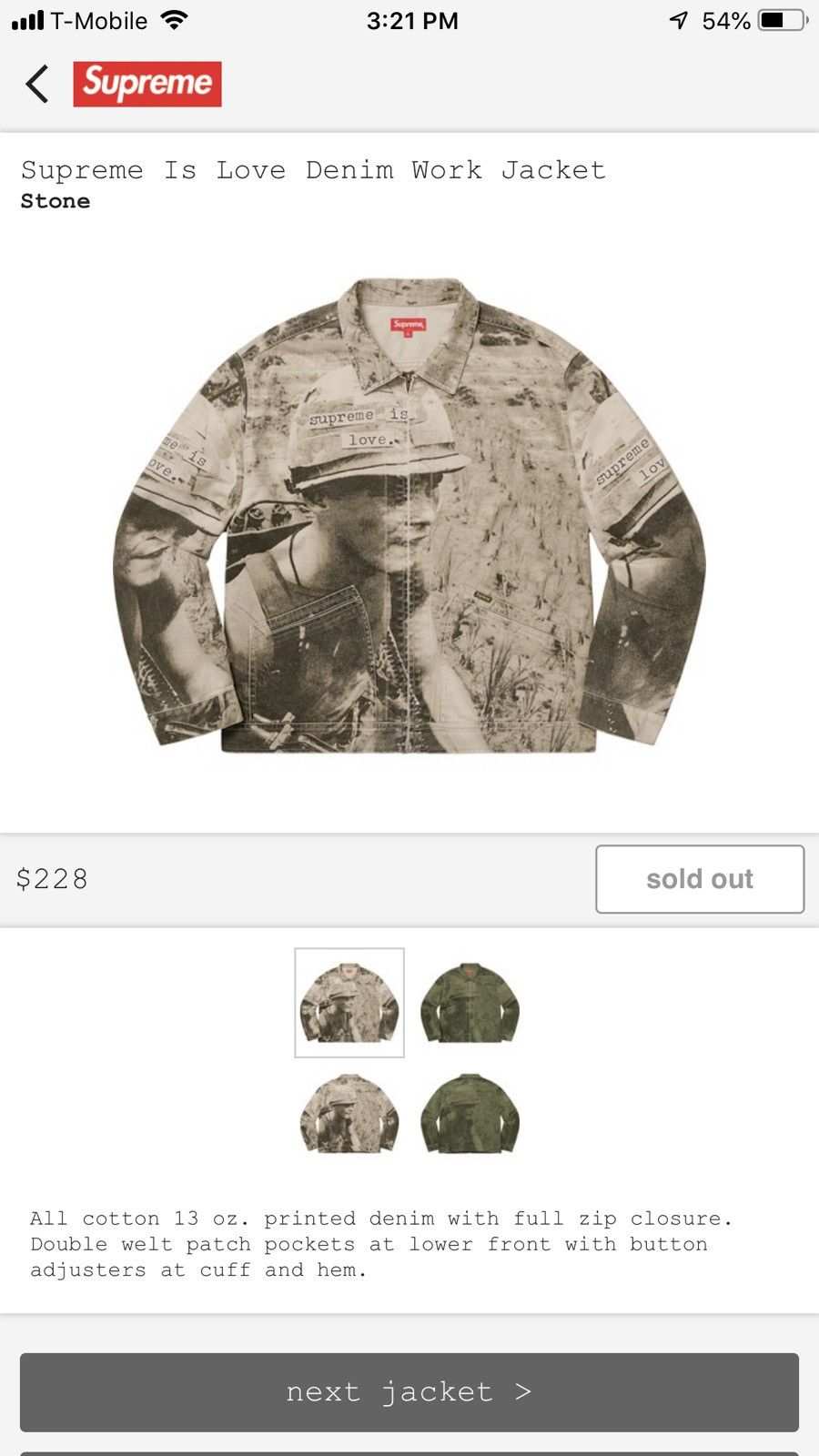This screenshot has width=819, height=1456.
Task: Open the main jacket product image
Action: (x=409, y=516)
